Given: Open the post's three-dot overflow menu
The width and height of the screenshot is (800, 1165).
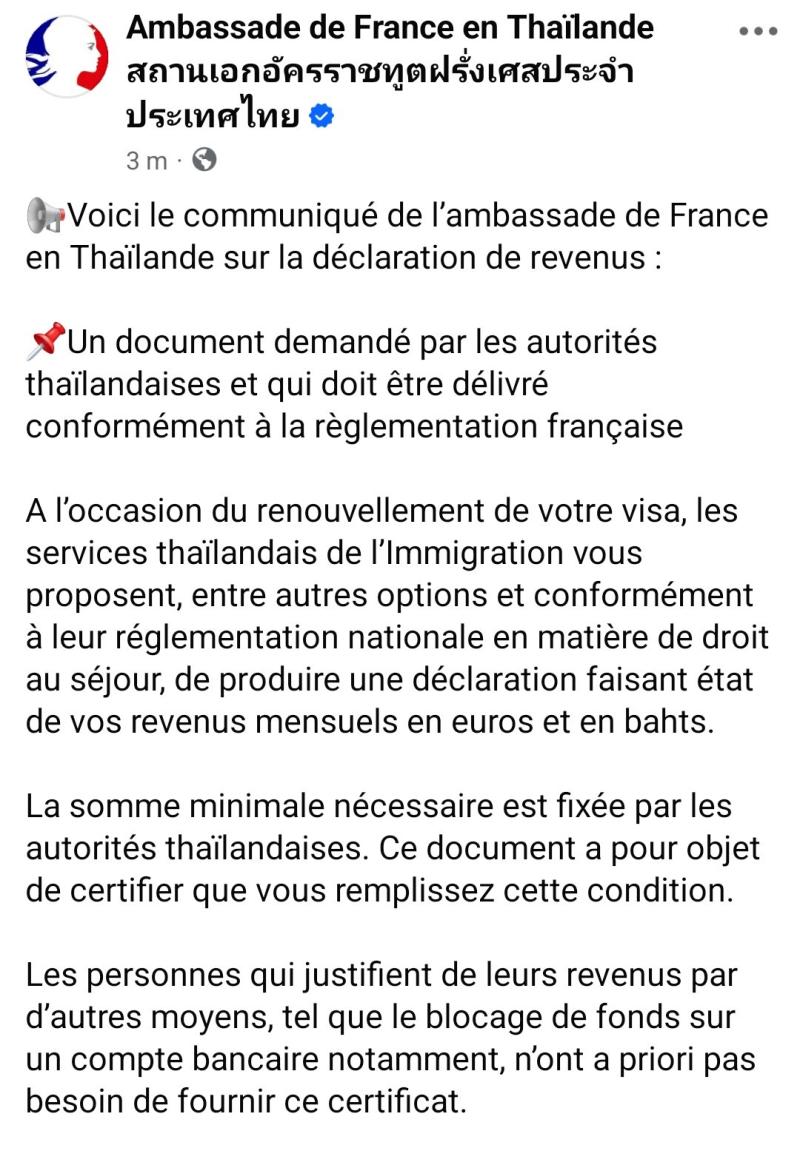Looking at the screenshot, I should tap(757, 30).
